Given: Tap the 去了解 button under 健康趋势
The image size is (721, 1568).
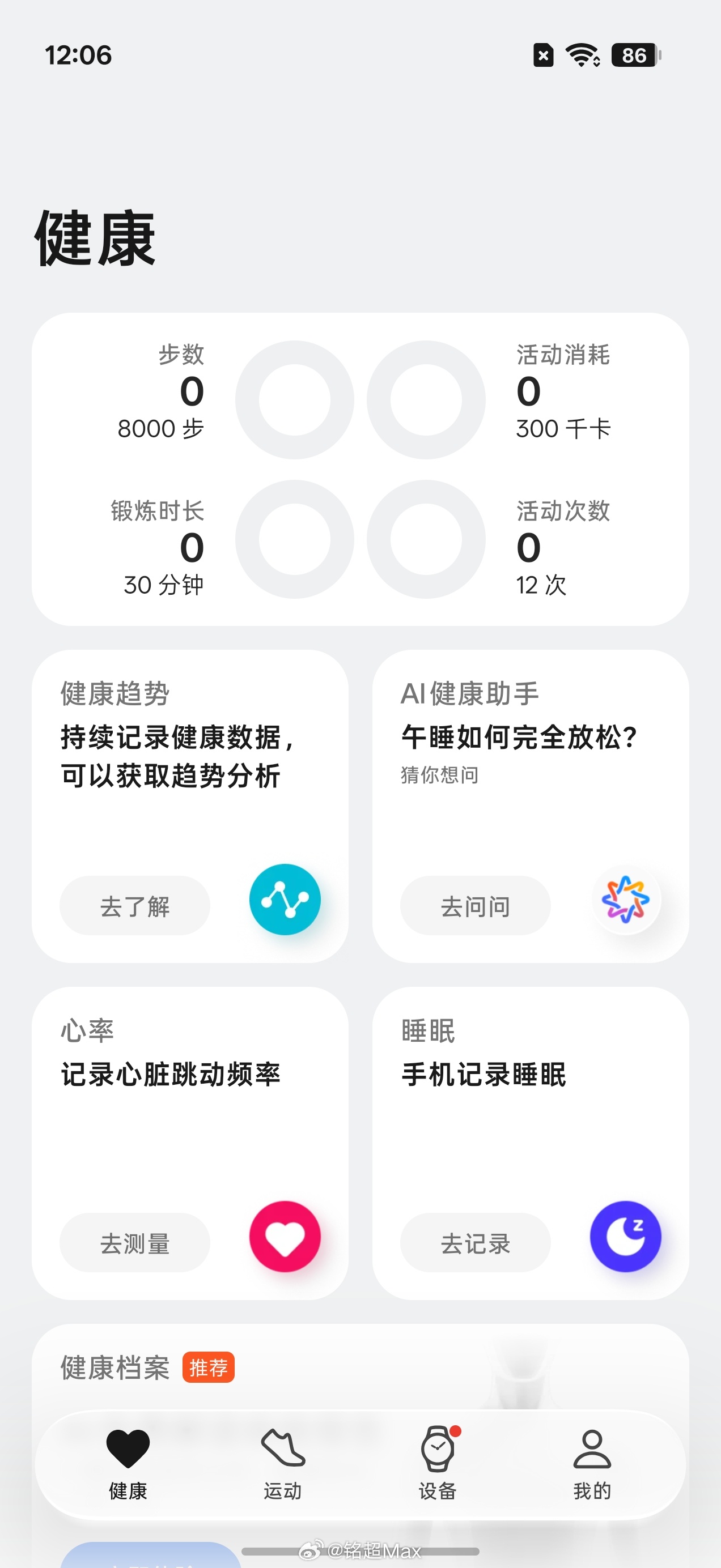Looking at the screenshot, I should pos(134,906).
